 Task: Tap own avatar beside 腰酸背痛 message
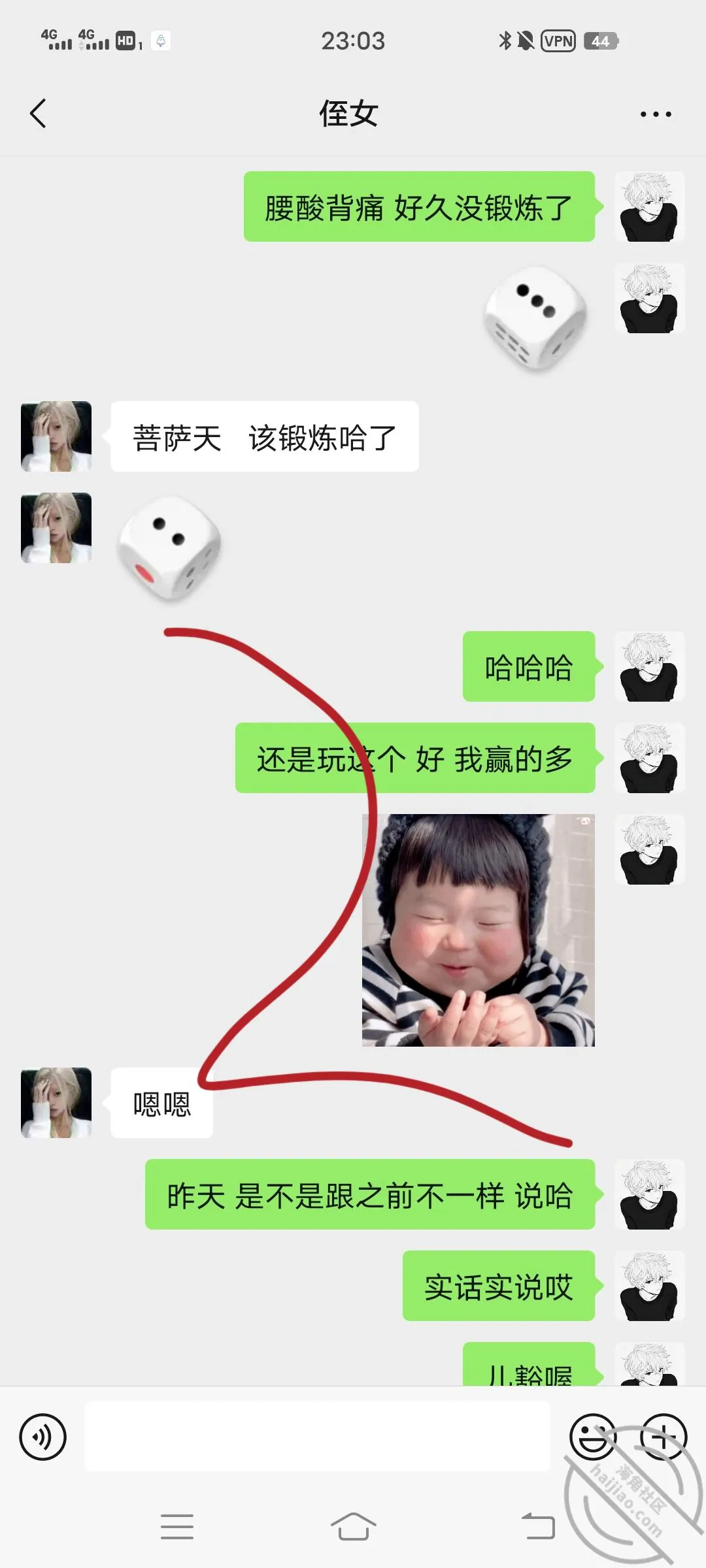tap(650, 206)
